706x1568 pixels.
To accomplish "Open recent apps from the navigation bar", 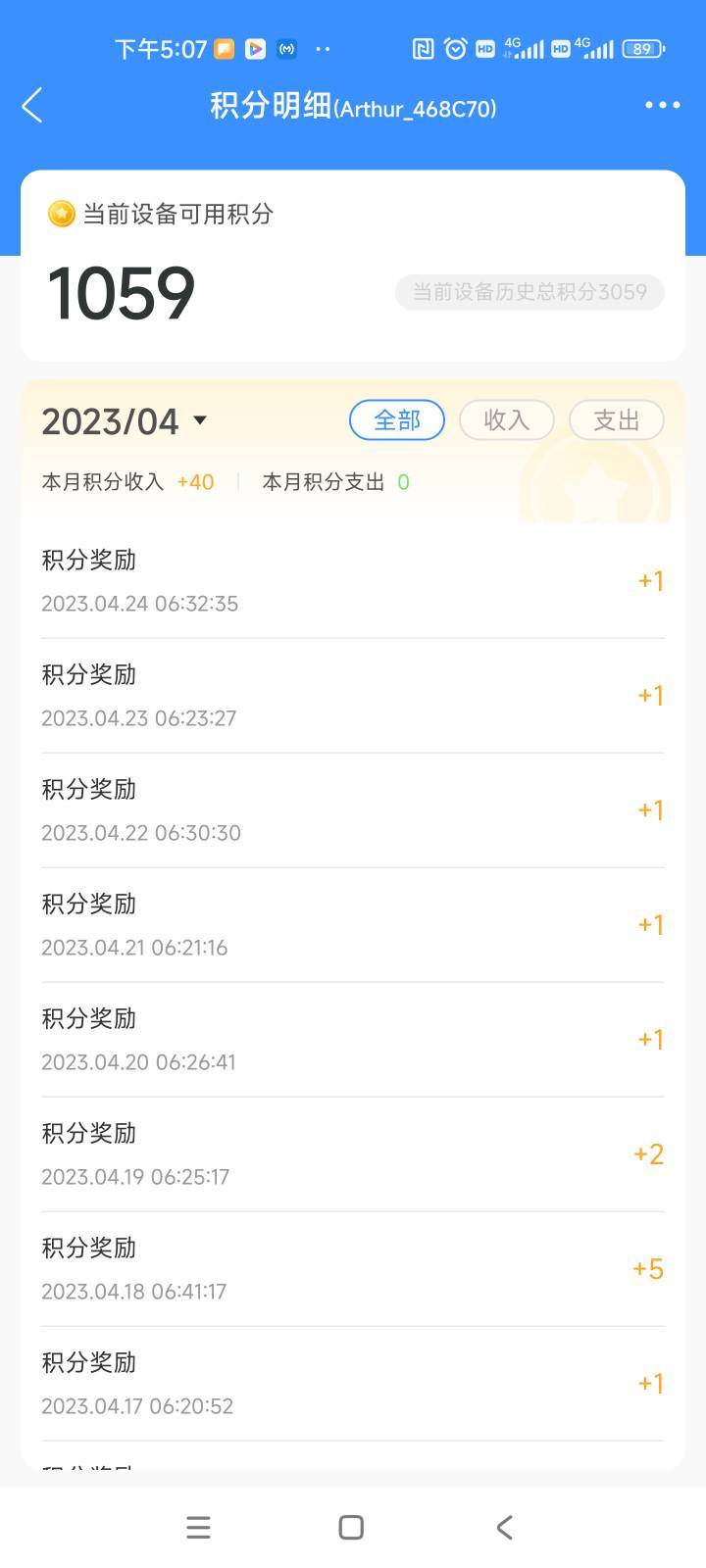I will 198,1527.
